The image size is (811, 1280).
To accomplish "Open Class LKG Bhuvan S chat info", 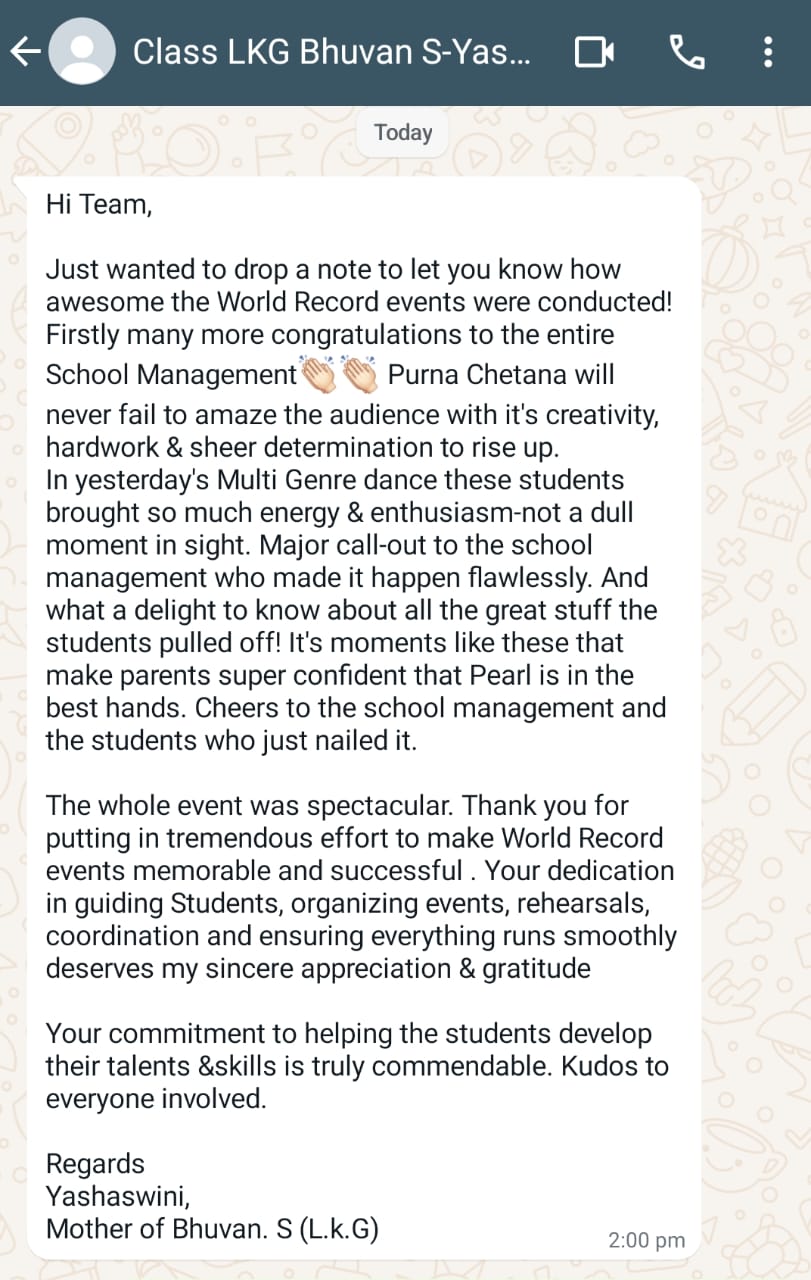I will point(332,52).
